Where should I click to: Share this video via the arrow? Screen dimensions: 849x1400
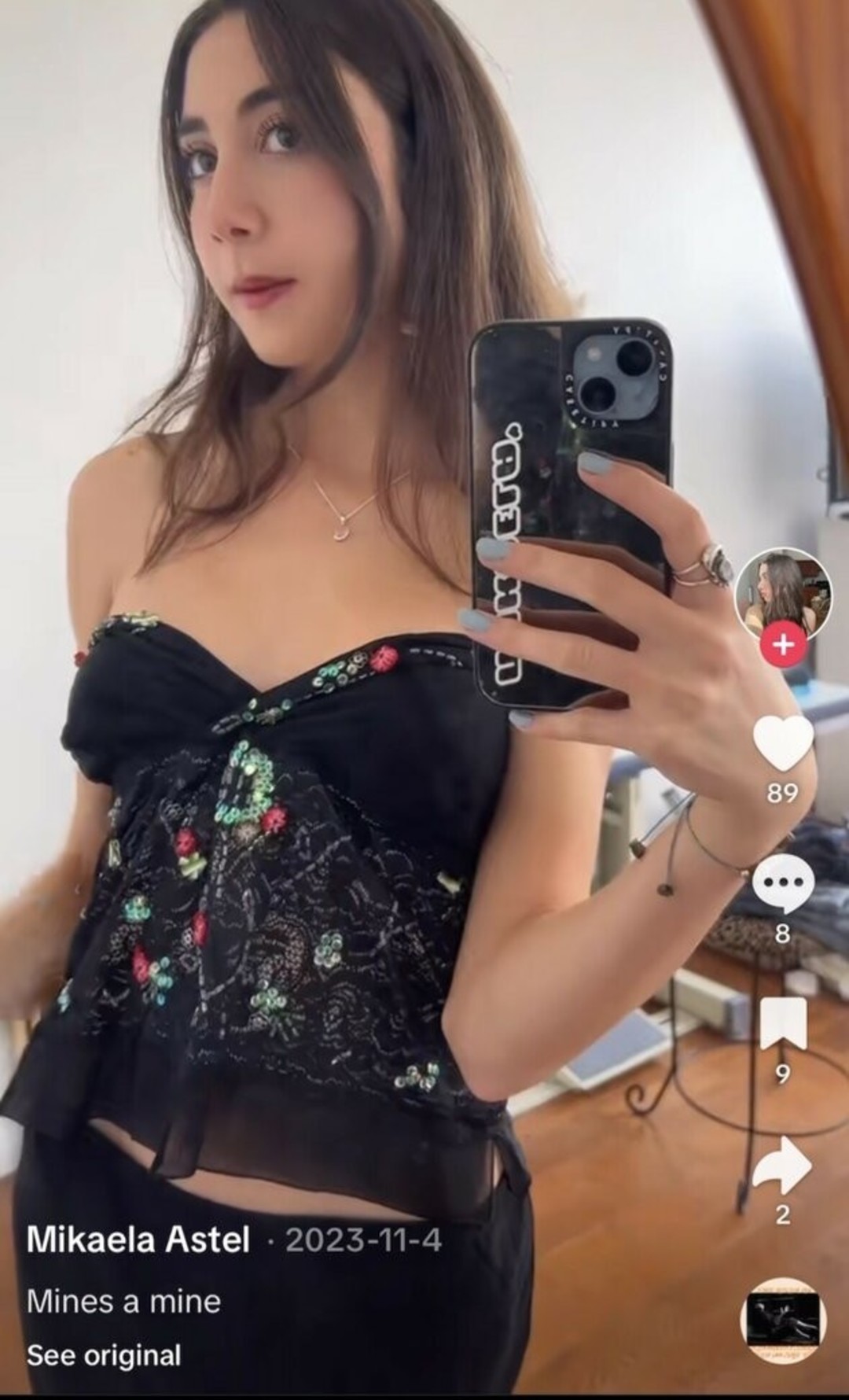(782, 1166)
